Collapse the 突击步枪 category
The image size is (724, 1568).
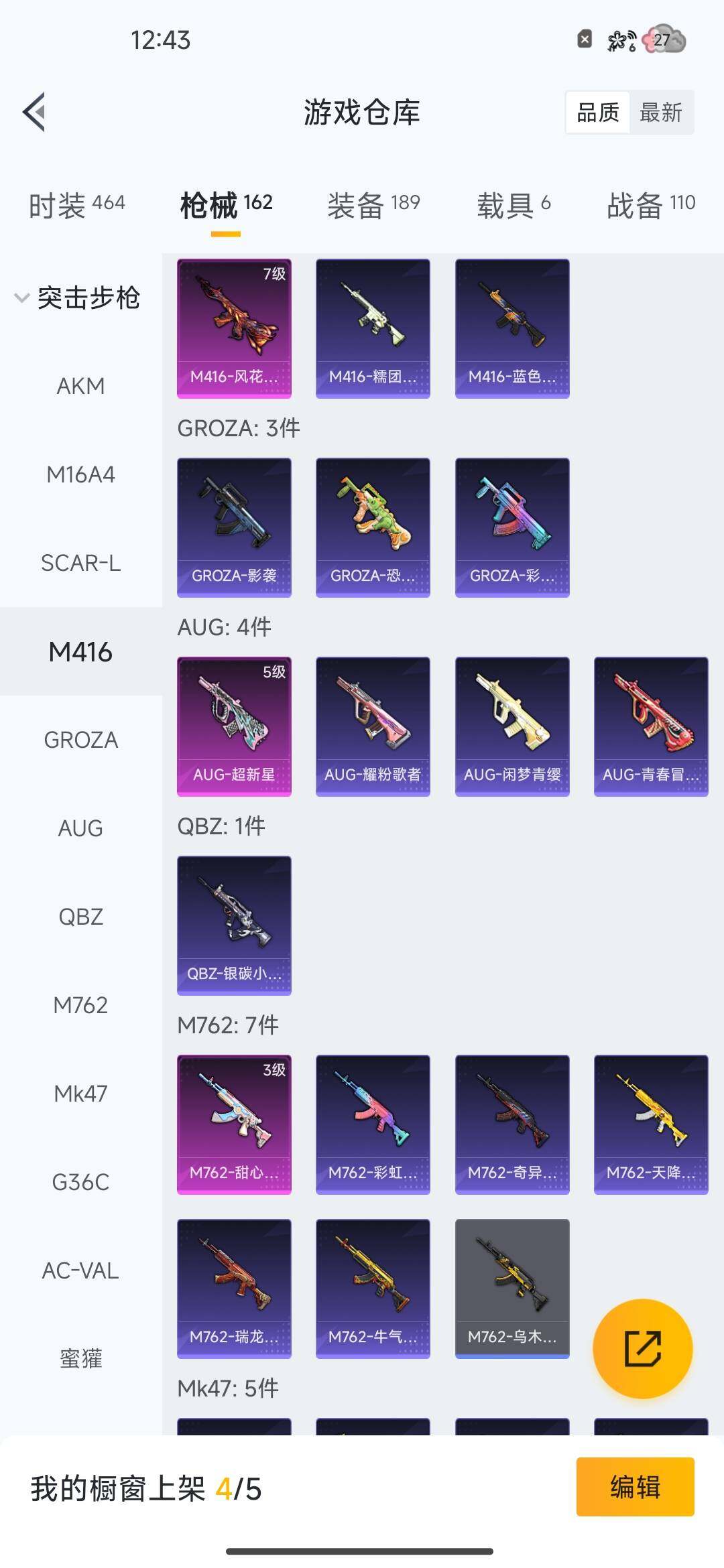point(77,298)
